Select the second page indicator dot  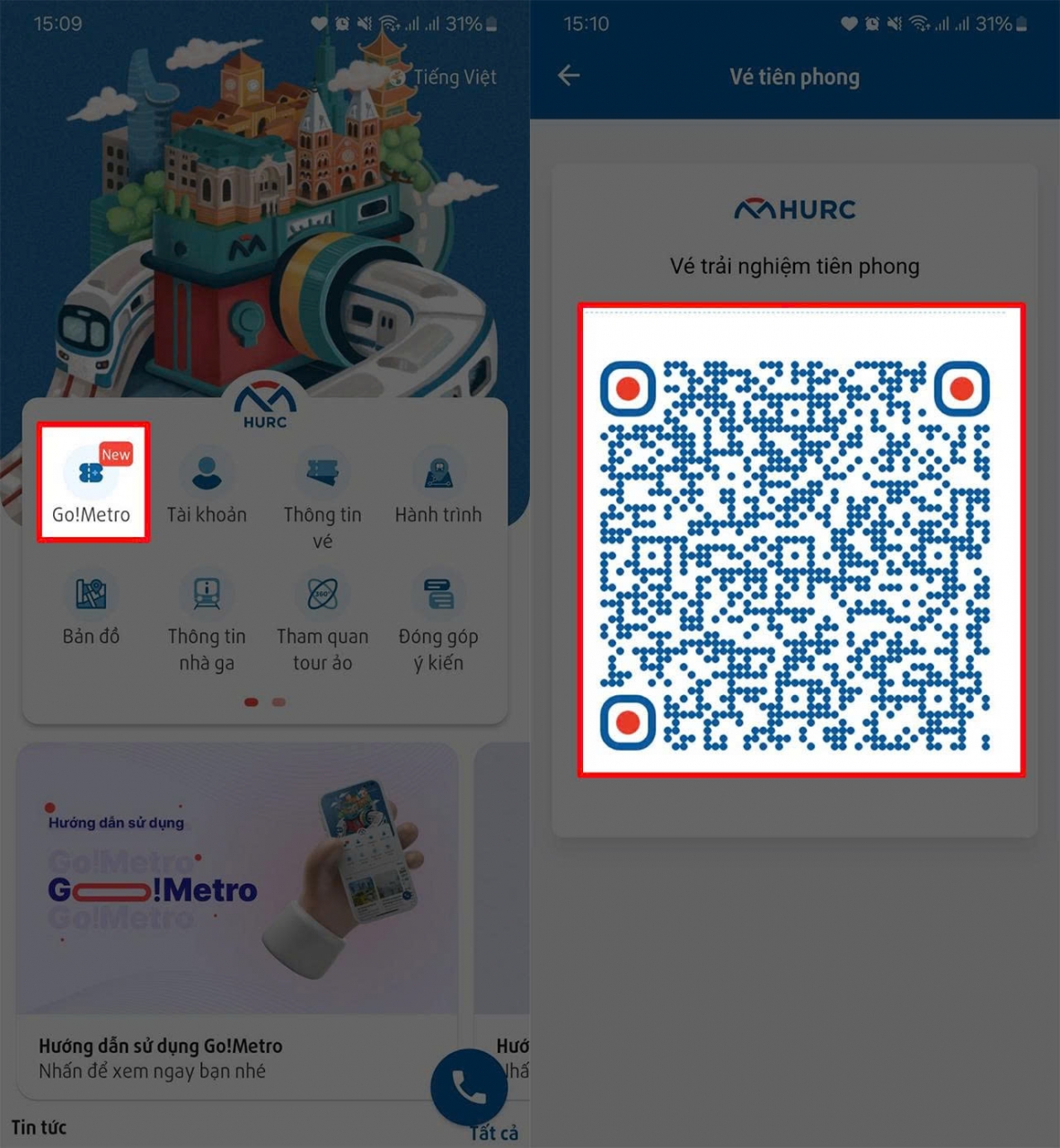(x=279, y=702)
